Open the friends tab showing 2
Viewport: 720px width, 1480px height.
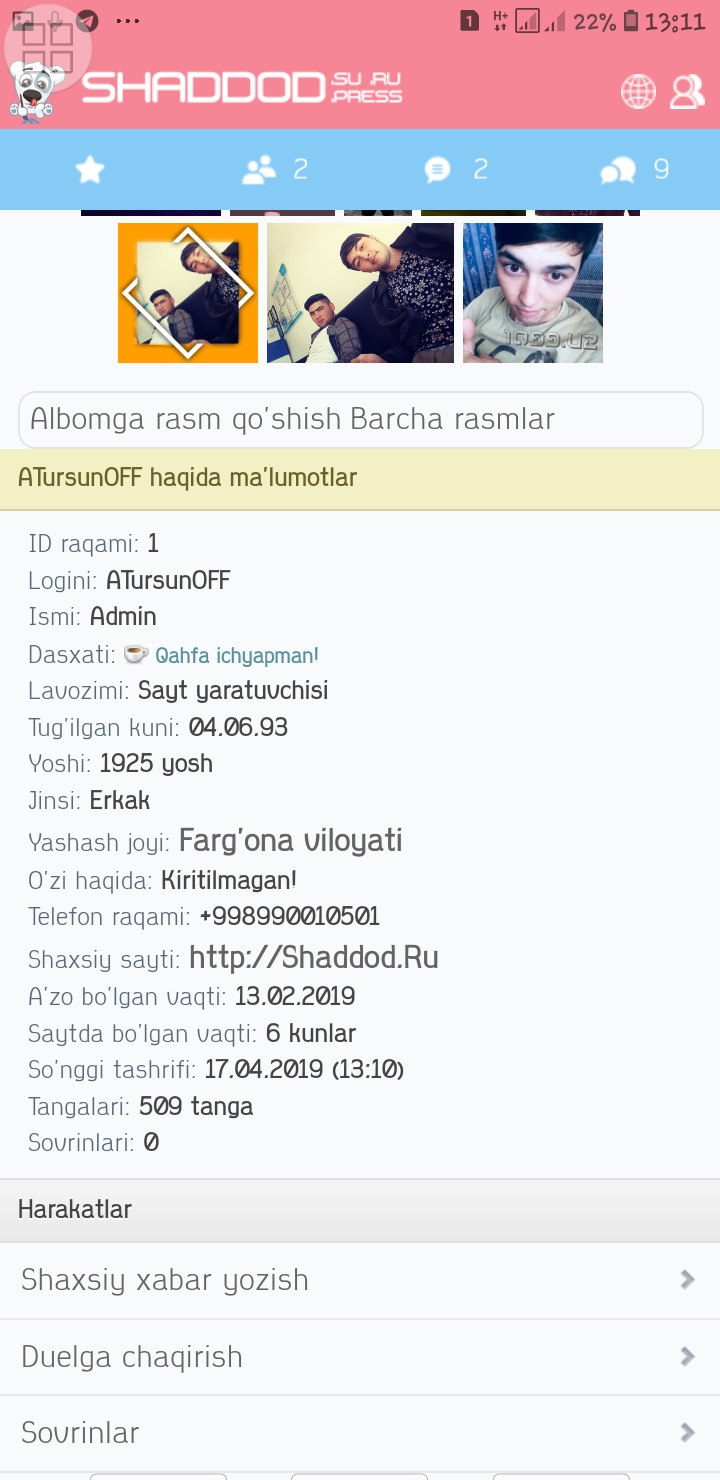coord(274,170)
